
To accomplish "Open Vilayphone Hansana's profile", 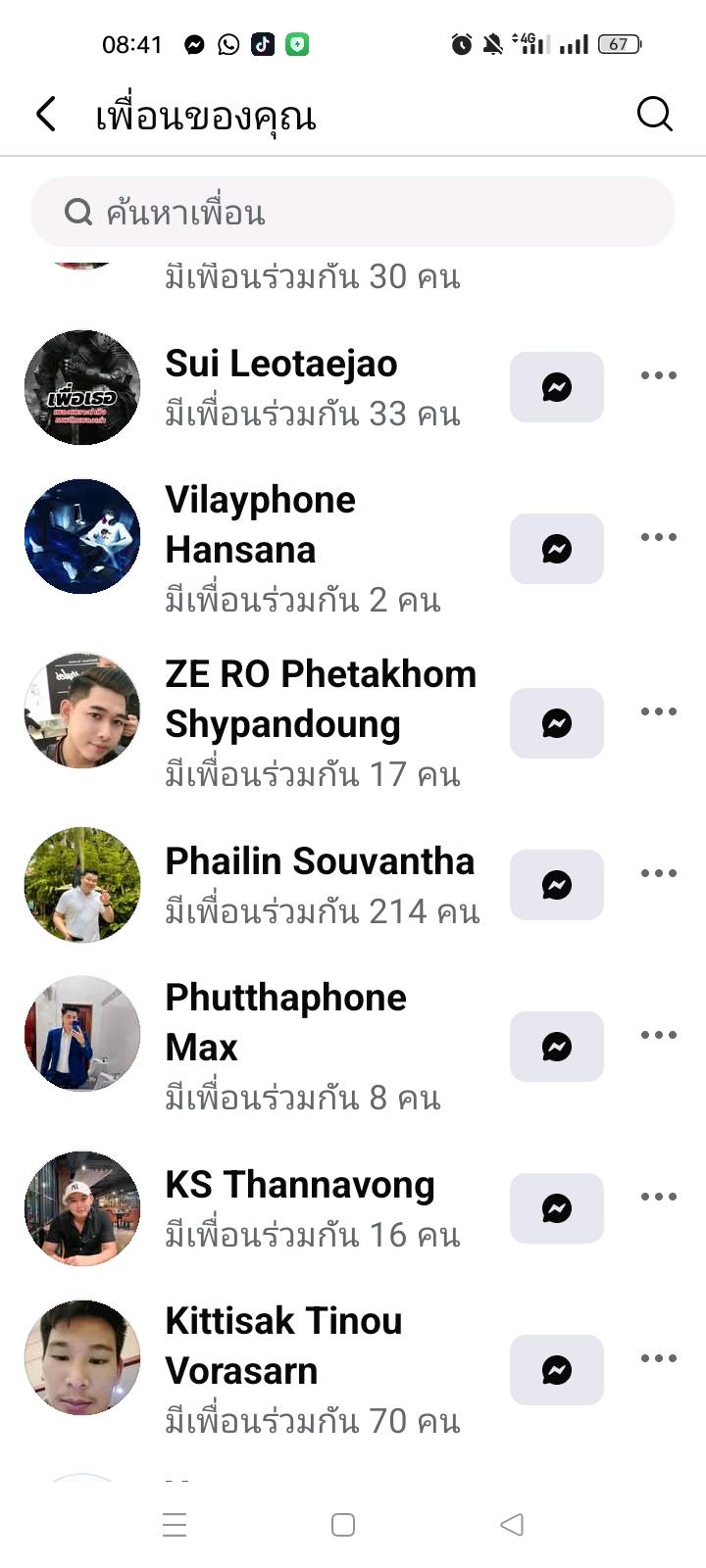I will 260,524.
